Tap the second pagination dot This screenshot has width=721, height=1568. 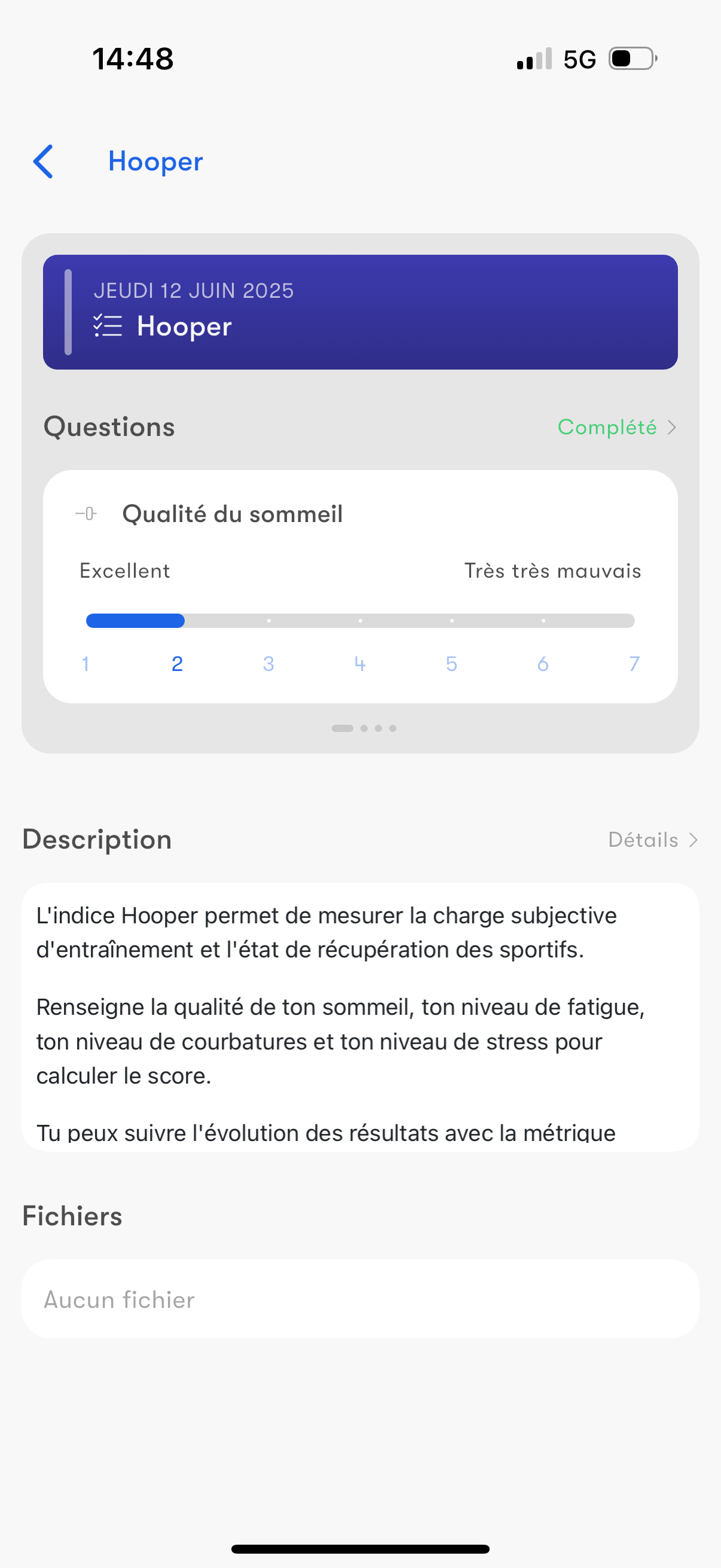point(365,728)
